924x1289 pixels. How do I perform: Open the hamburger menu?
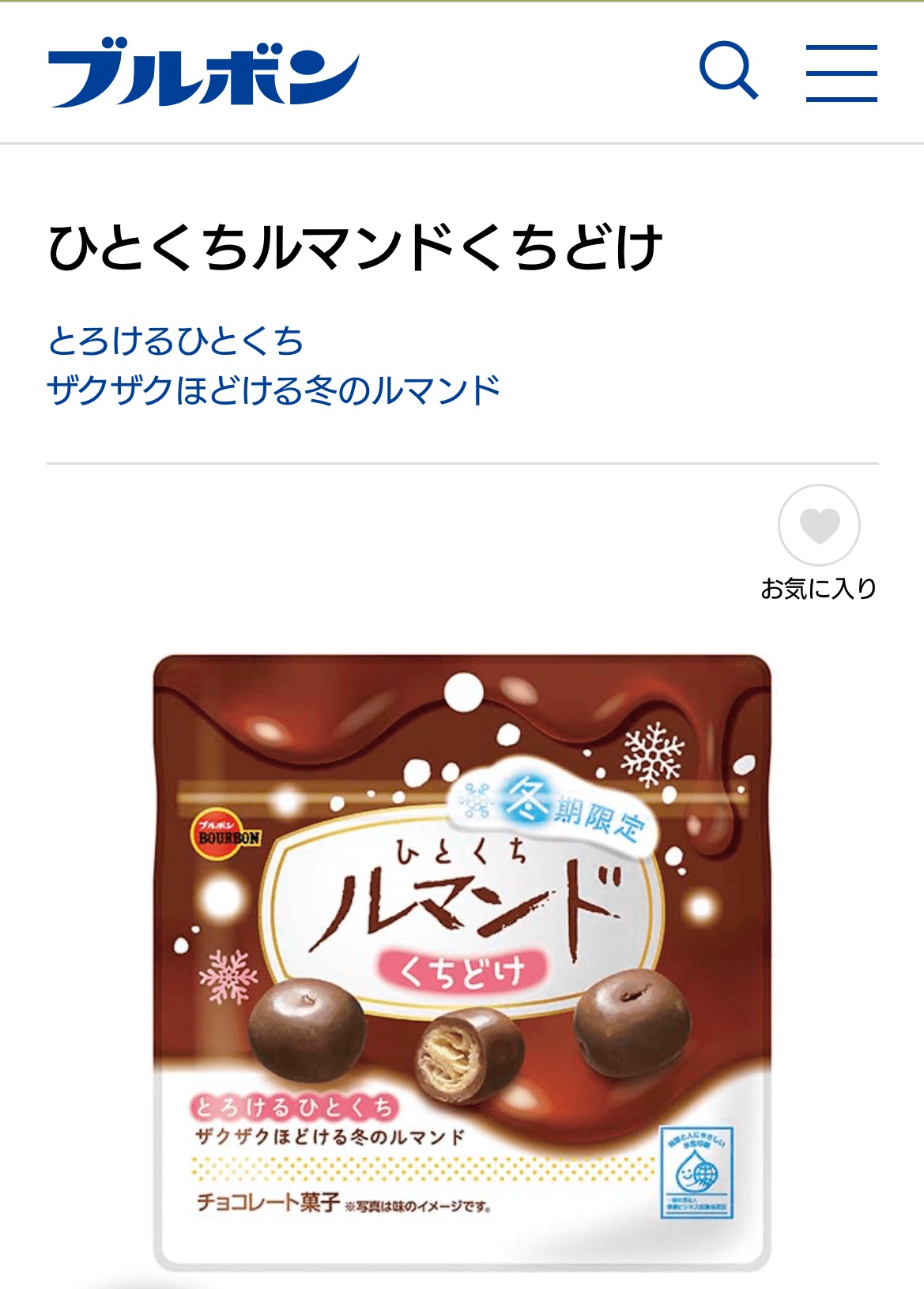pos(841,73)
